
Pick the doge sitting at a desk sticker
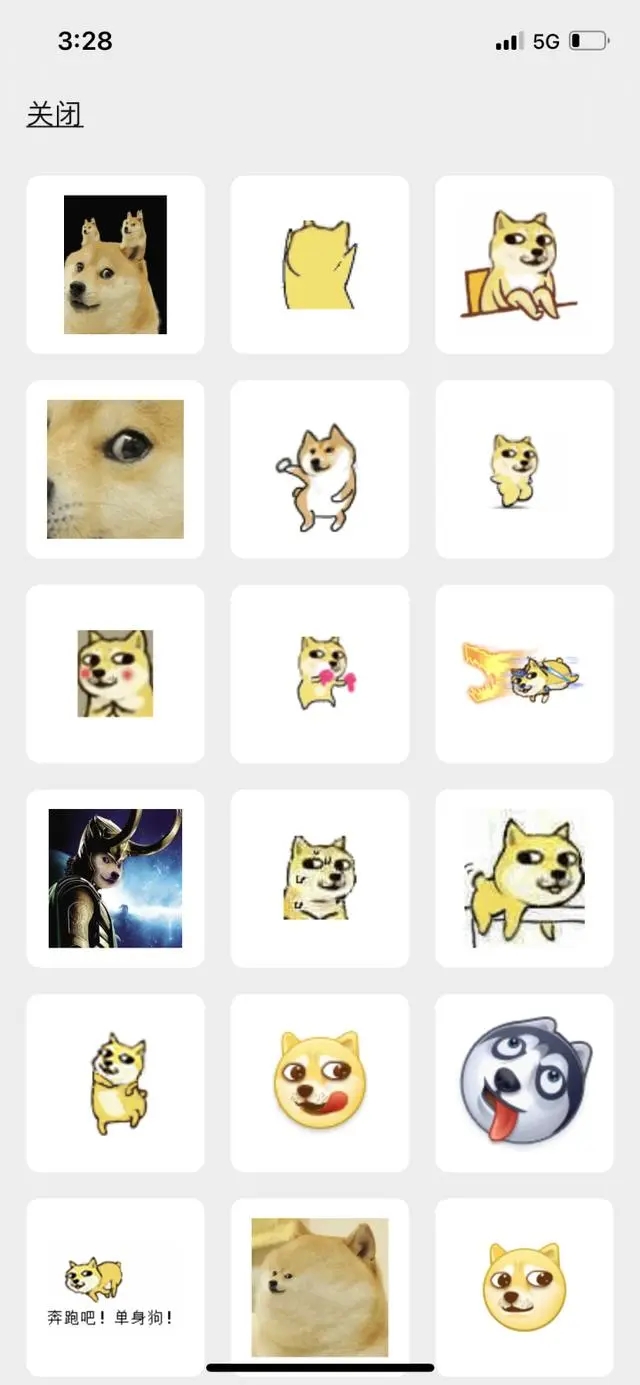(524, 265)
